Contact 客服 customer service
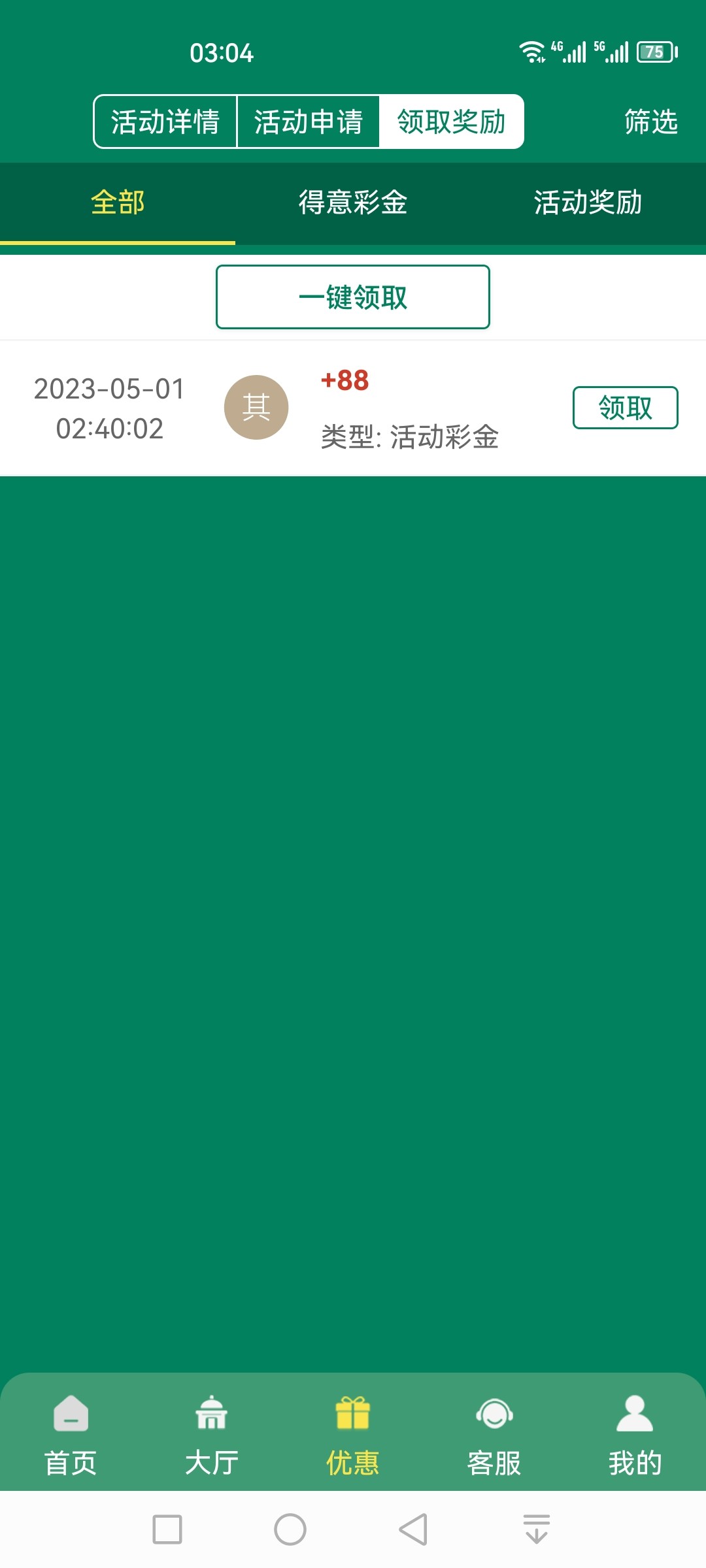 click(x=494, y=1434)
